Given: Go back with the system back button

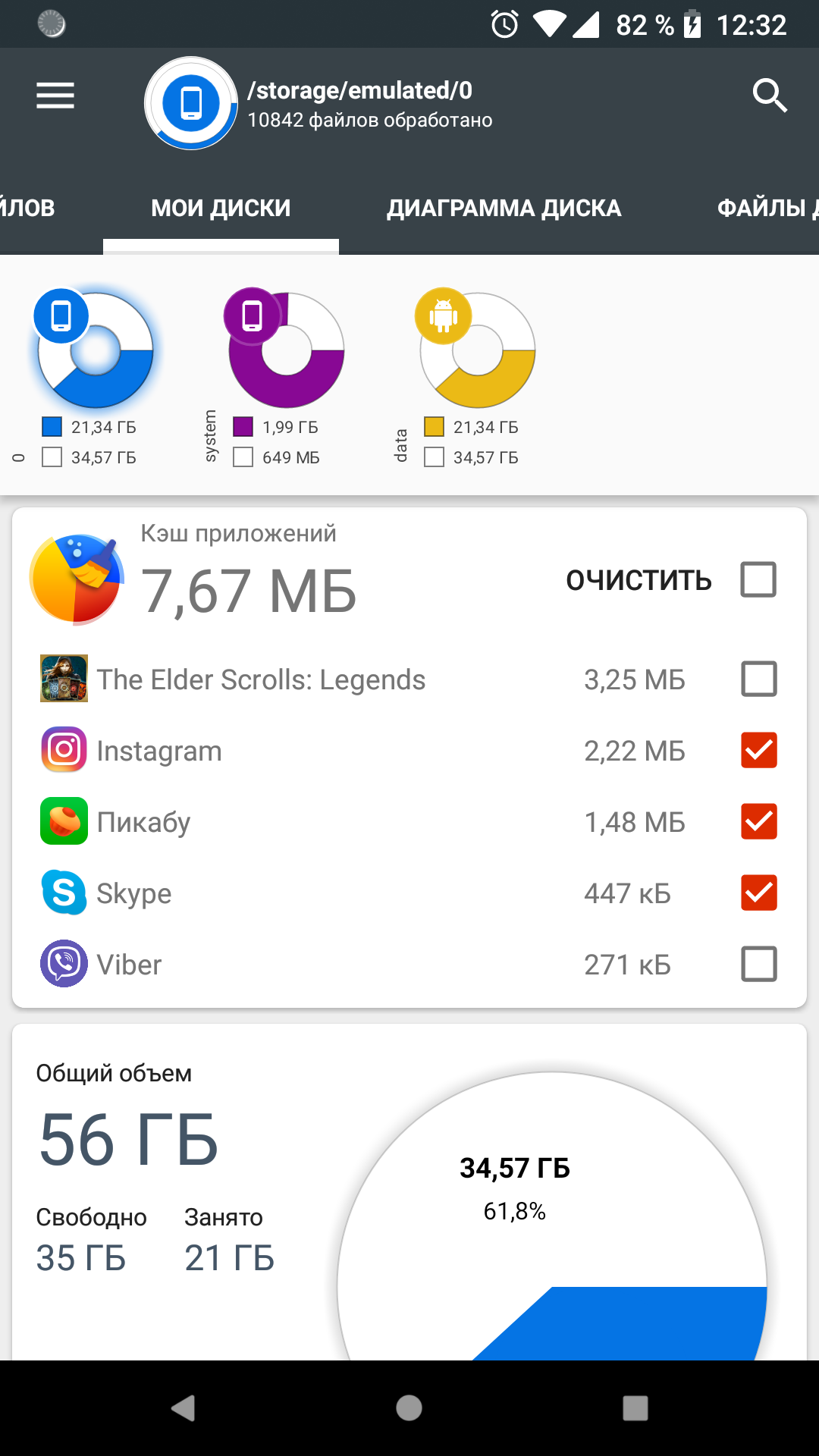Looking at the screenshot, I should pos(183,1408).
